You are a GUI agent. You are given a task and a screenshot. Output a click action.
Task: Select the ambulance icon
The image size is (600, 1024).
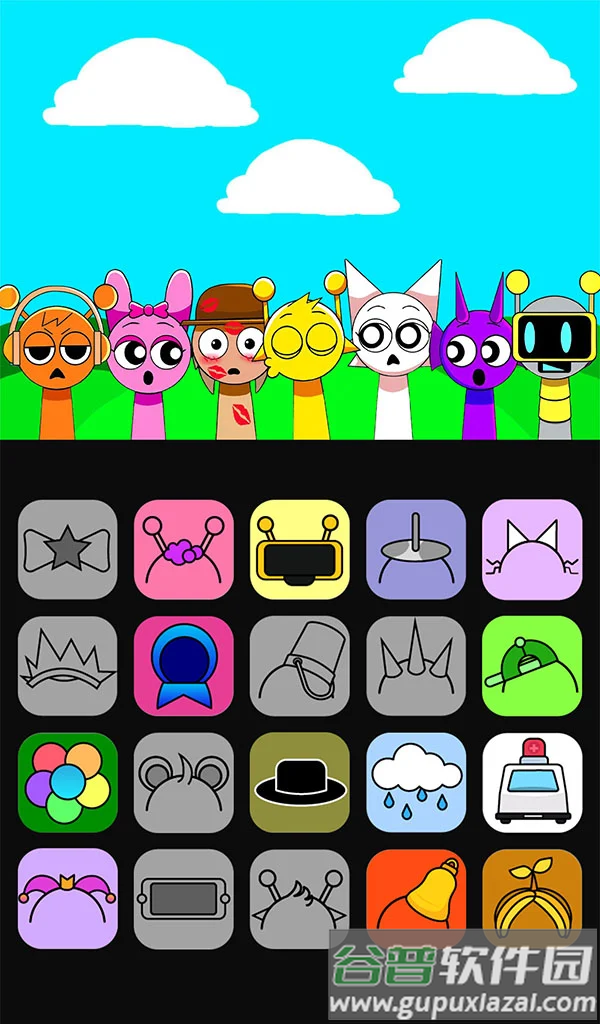[532, 781]
